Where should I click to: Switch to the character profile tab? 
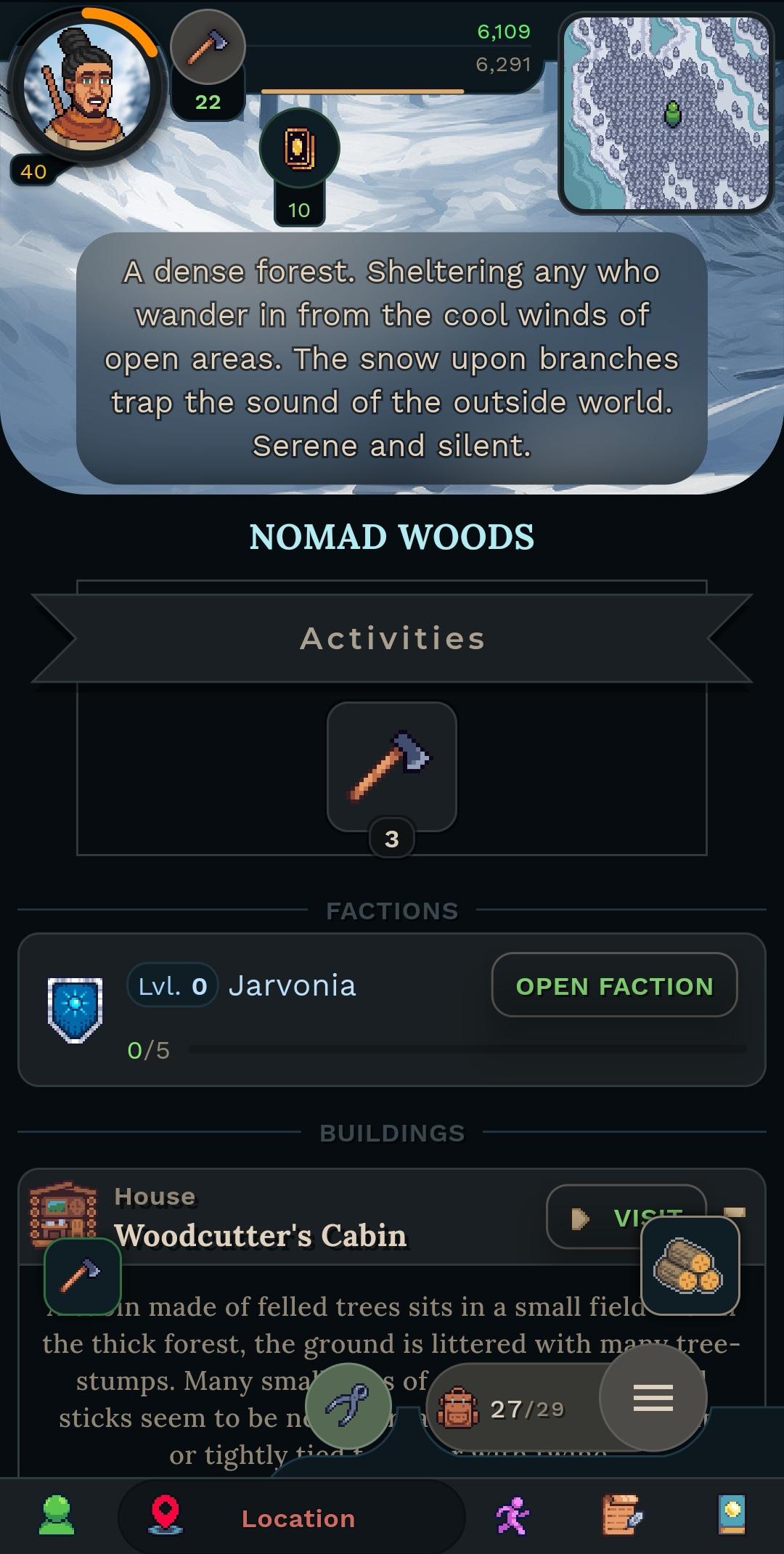click(x=57, y=1516)
